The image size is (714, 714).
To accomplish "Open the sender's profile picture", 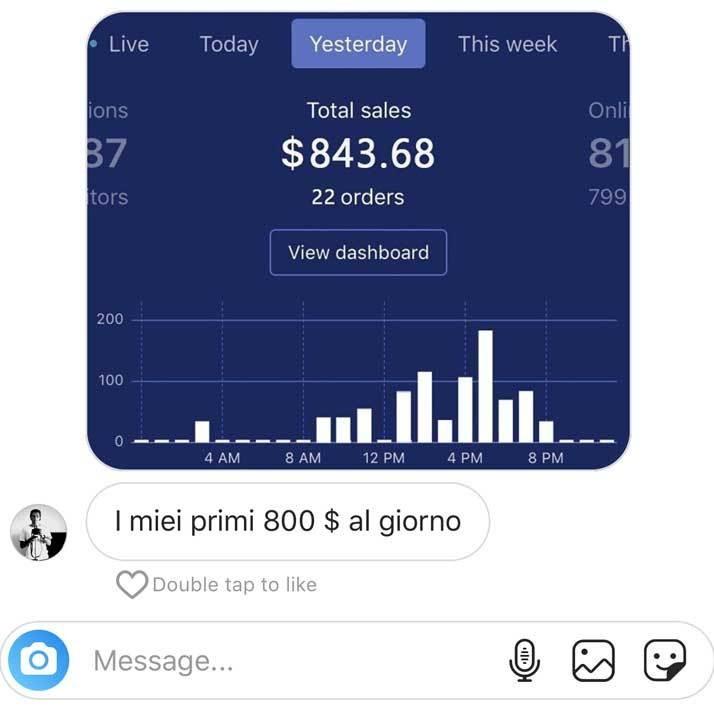I will coord(38,532).
